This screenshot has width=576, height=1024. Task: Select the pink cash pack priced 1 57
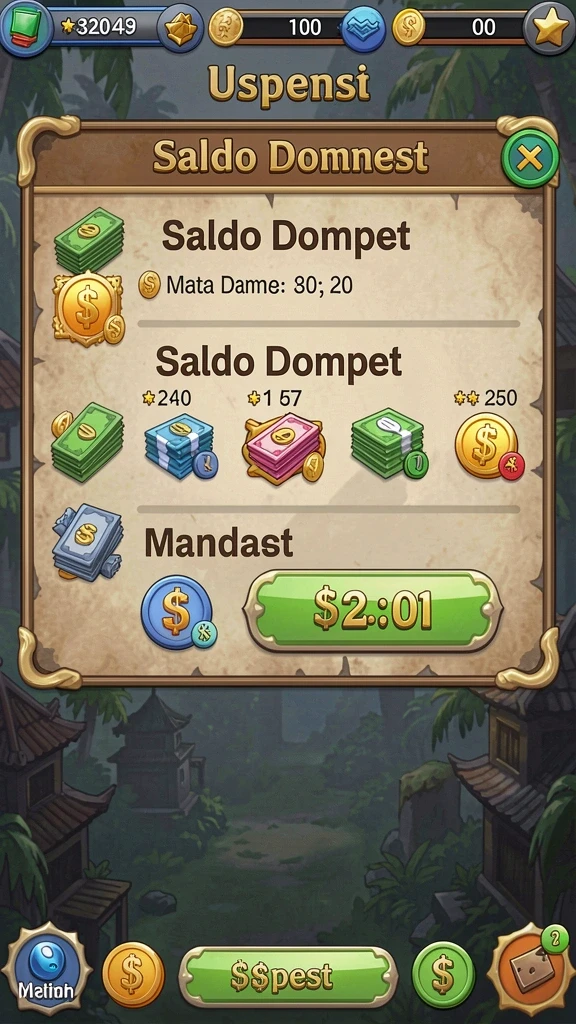tap(283, 448)
